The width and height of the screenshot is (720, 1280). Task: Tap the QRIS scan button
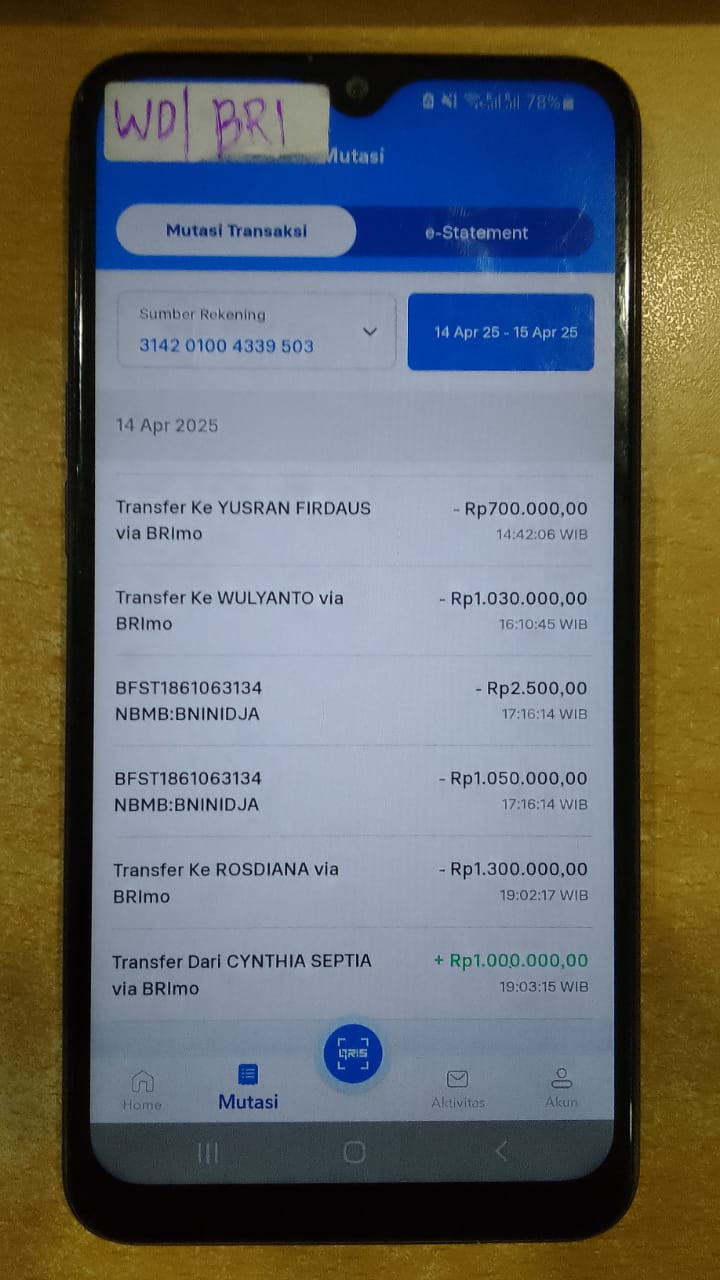click(352, 1053)
